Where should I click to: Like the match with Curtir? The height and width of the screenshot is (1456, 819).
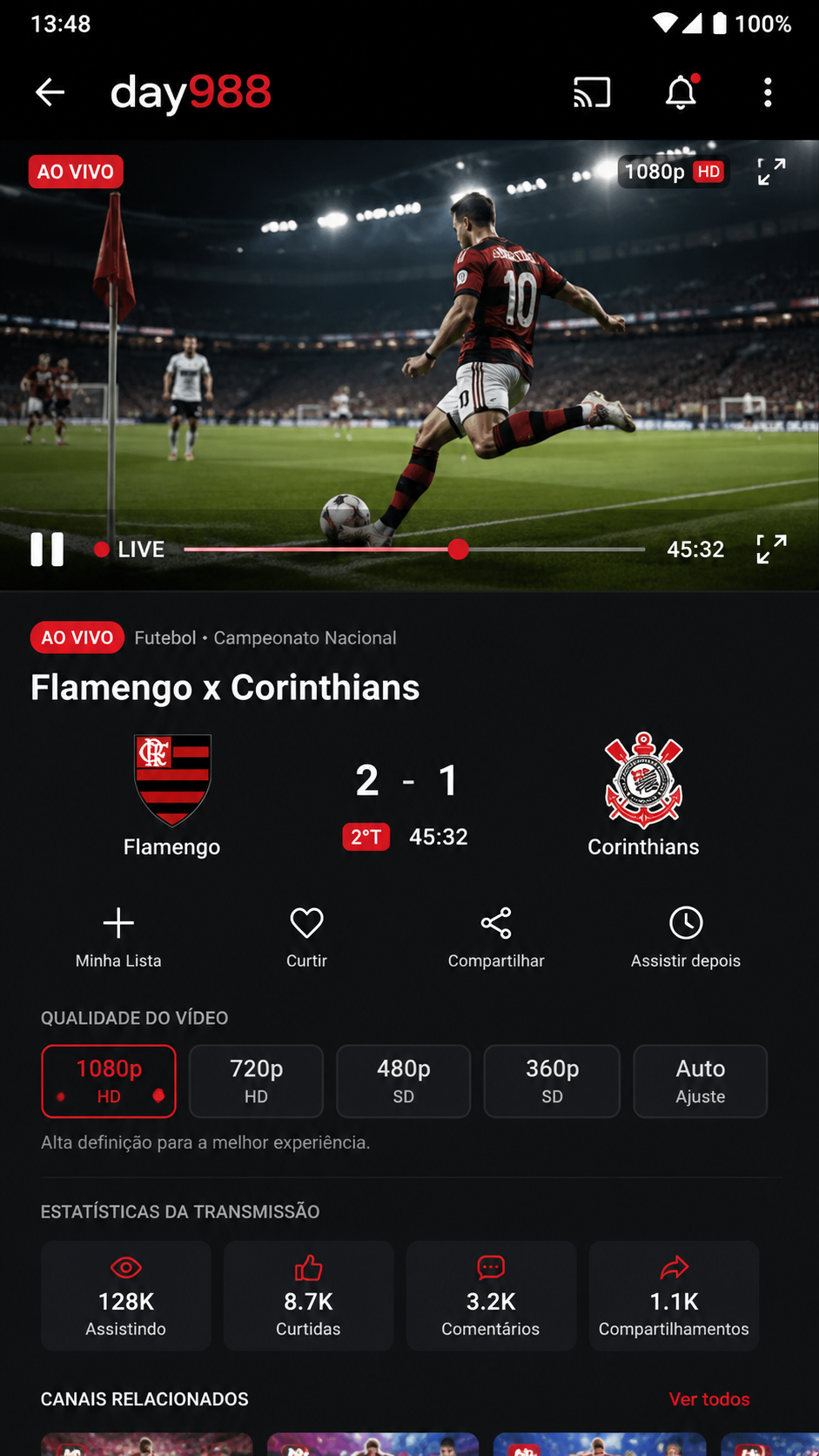(x=306, y=938)
